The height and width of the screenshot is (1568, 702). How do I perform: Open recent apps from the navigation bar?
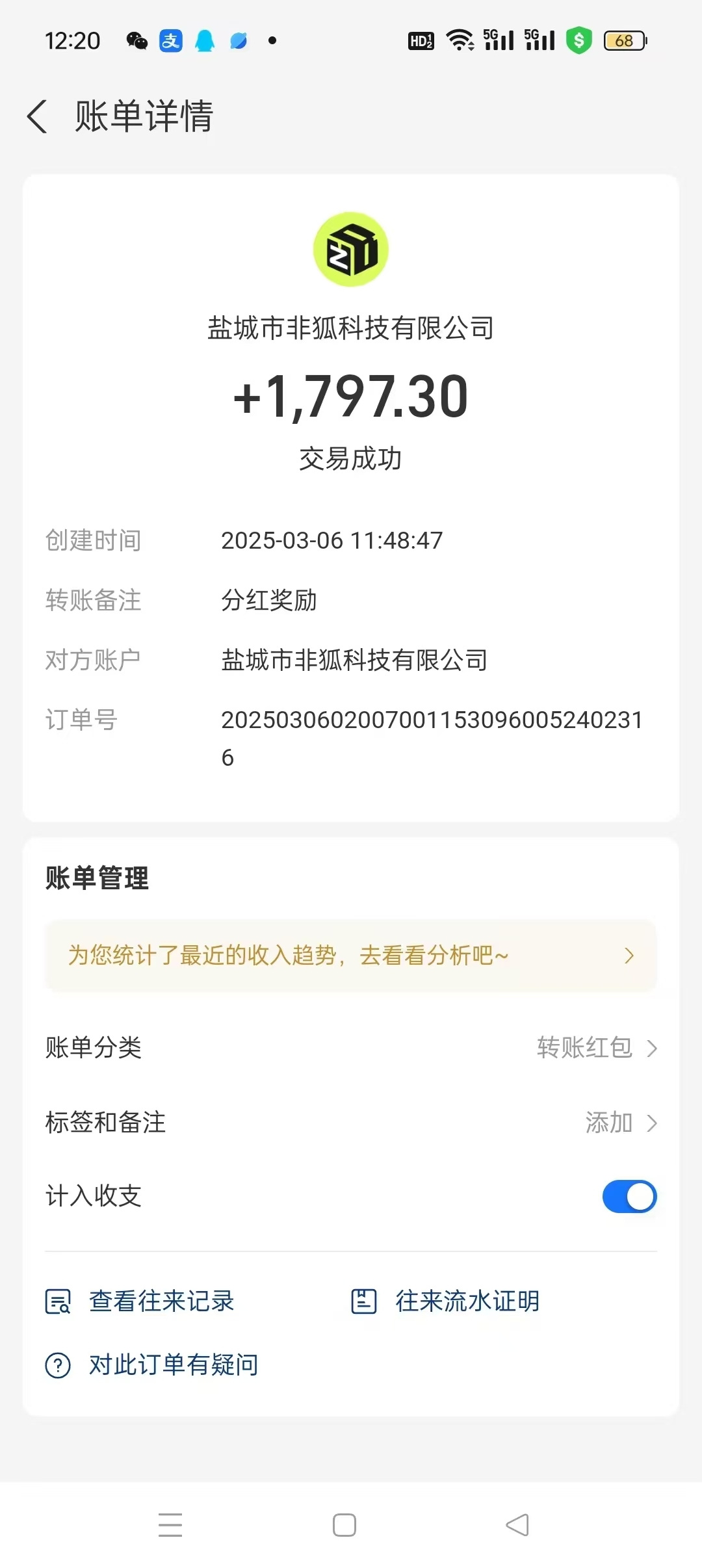coord(170,1525)
